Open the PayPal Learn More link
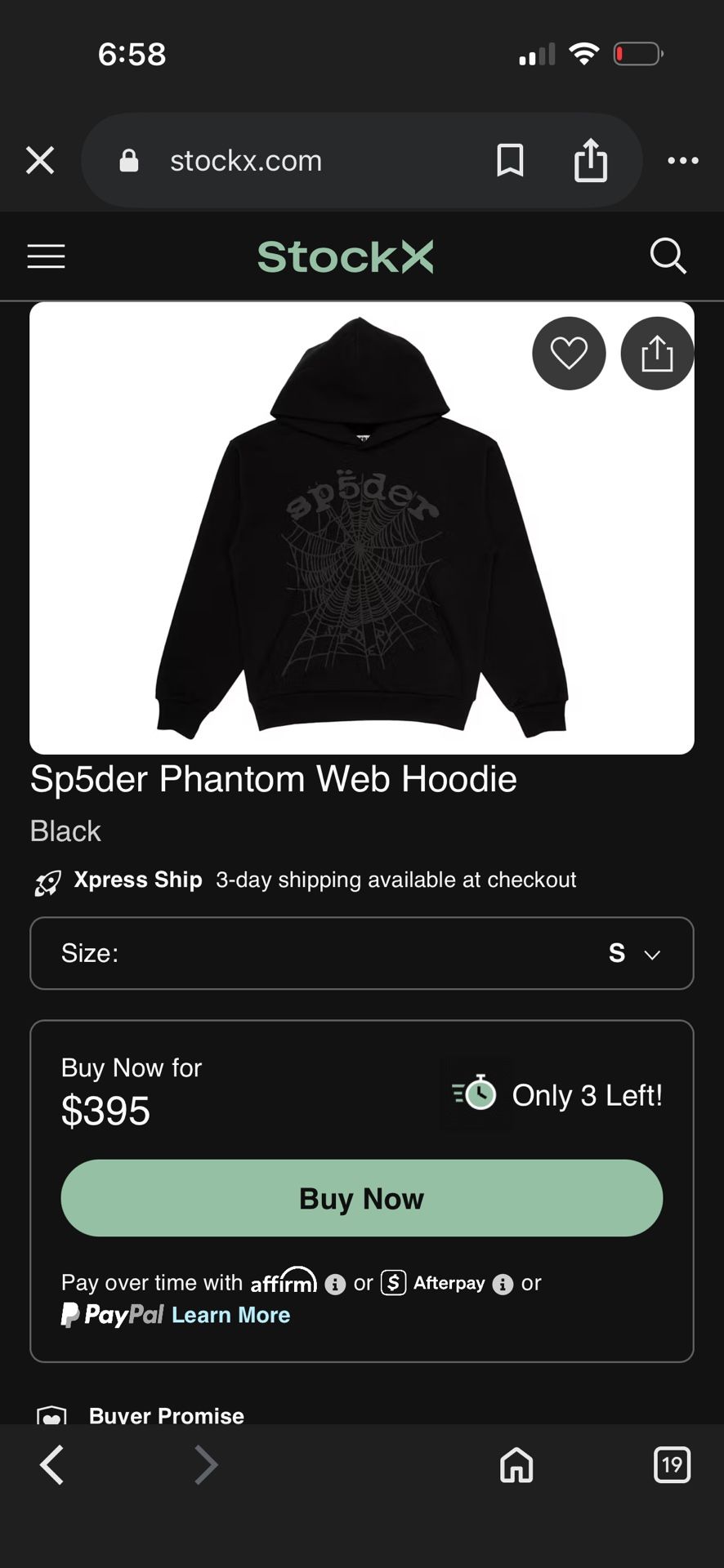The height and width of the screenshot is (1568, 724). pyautogui.click(x=230, y=1315)
